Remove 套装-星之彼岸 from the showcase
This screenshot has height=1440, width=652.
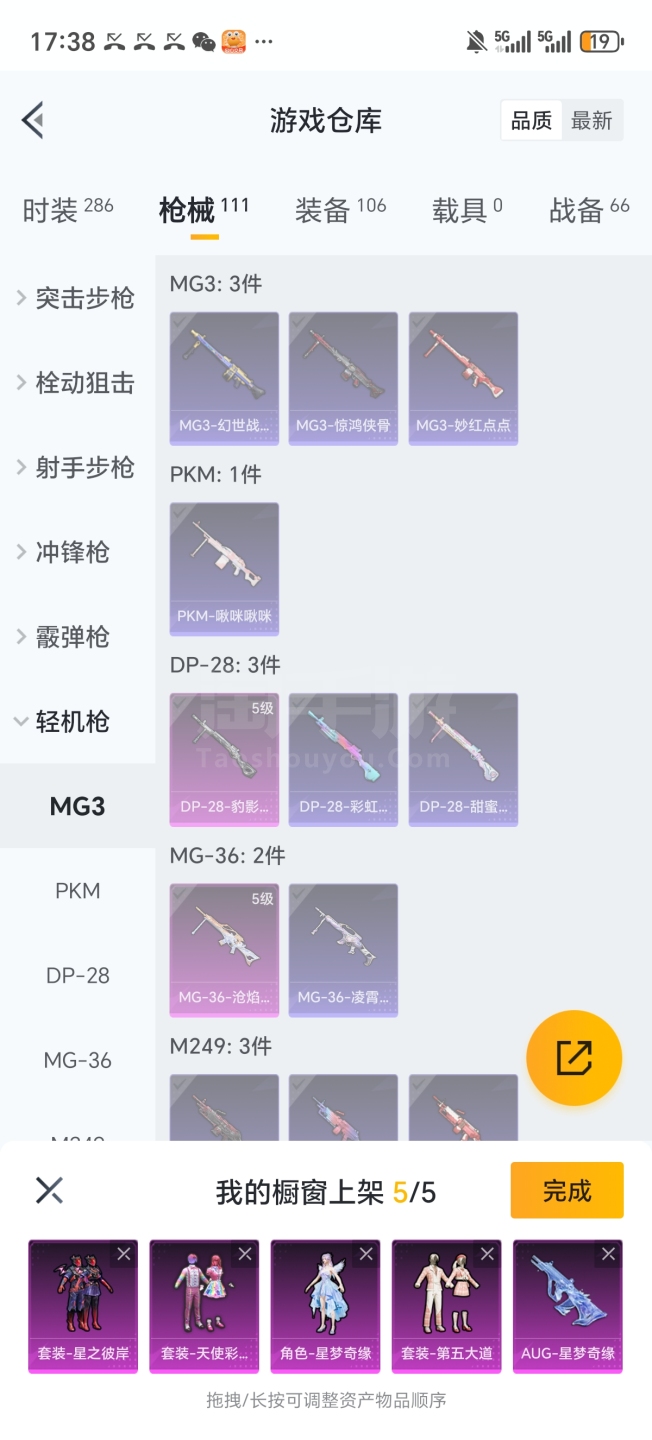(x=124, y=1254)
